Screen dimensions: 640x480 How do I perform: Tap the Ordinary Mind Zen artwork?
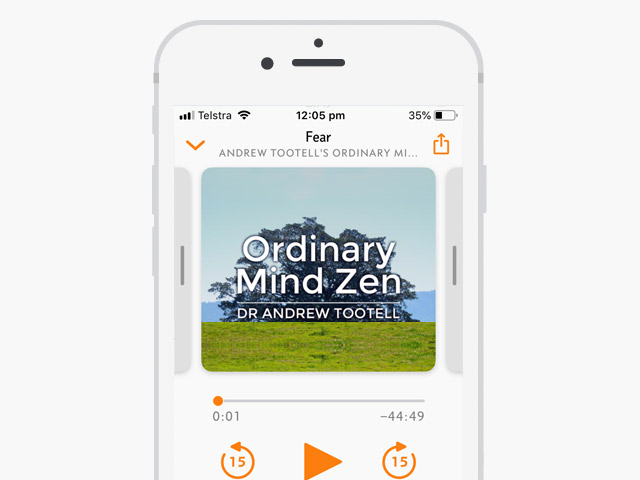(318, 270)
